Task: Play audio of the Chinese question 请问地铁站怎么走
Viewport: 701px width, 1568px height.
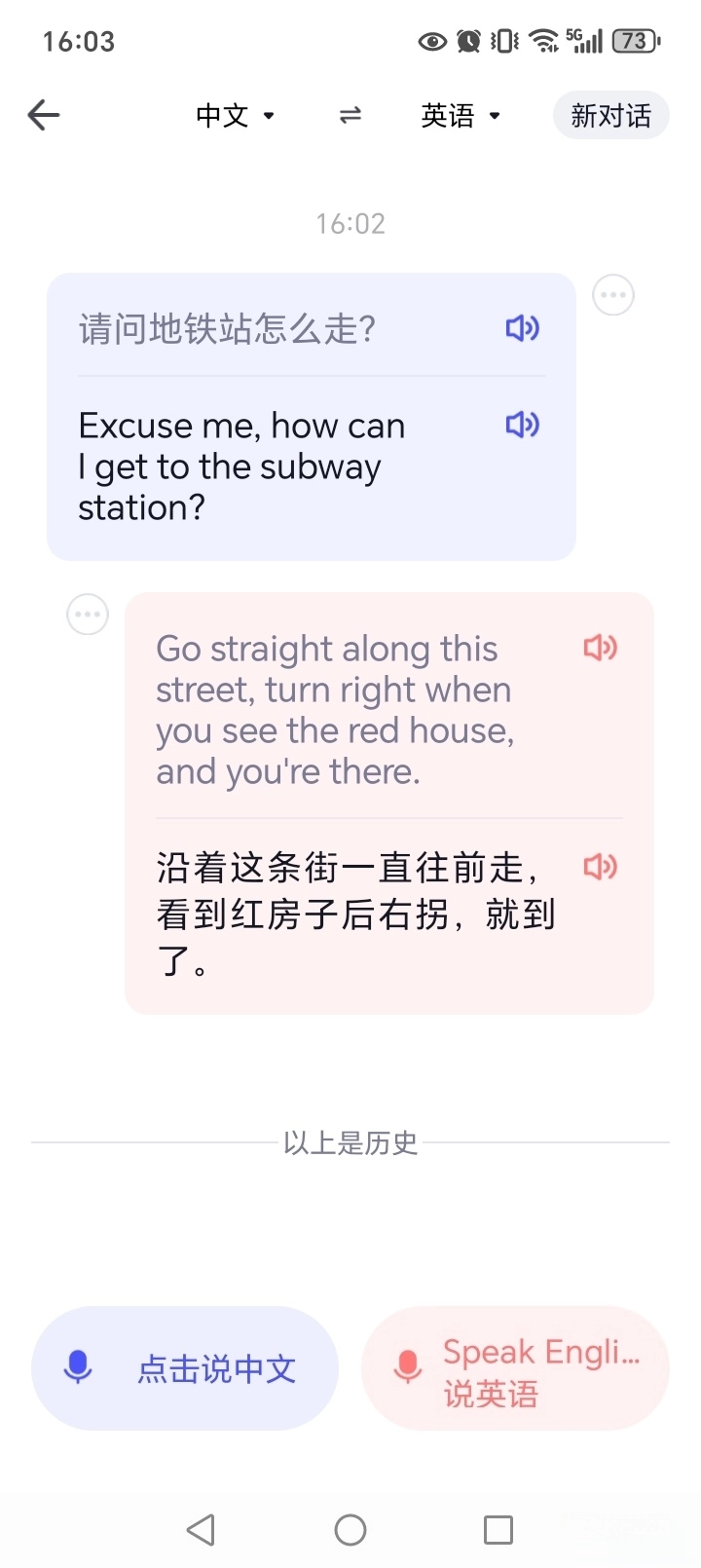Action: (522, 329)
